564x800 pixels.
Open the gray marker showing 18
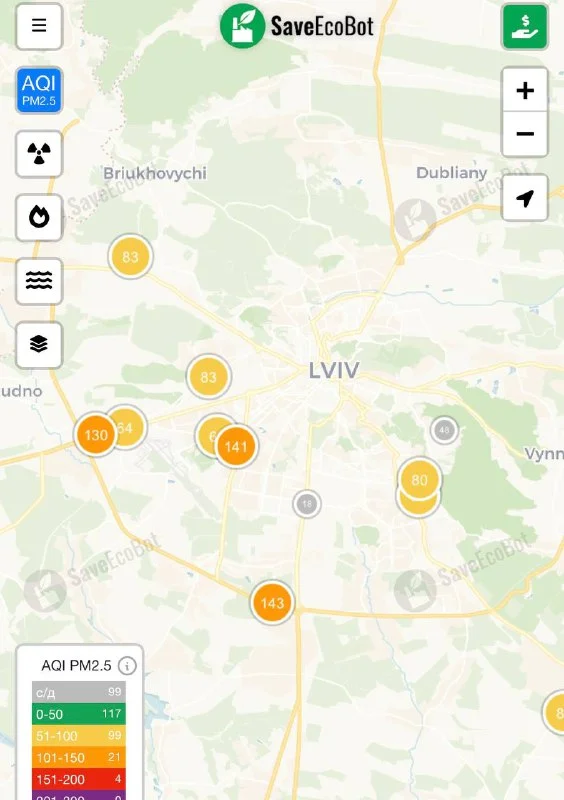(307, 504)
